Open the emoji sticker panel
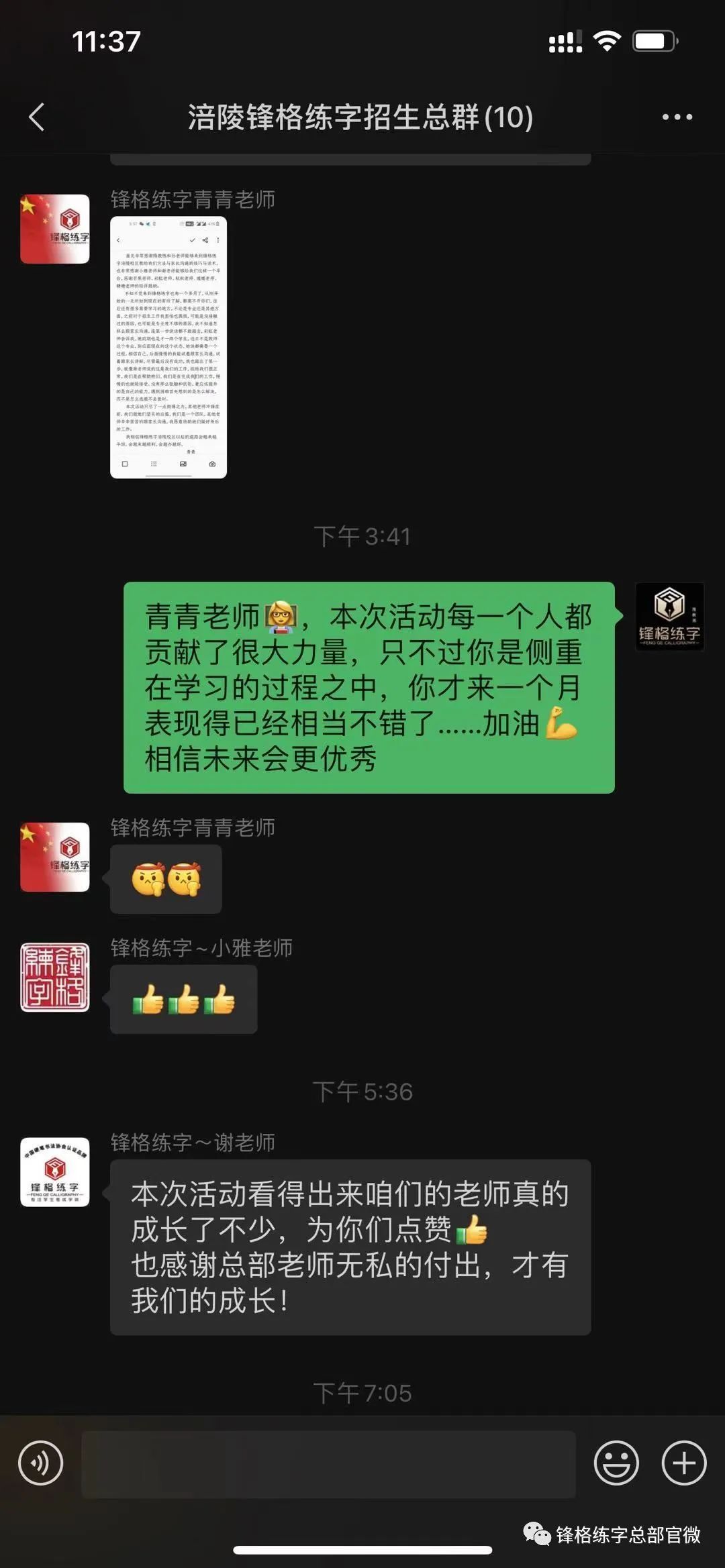The height and width of the screenshot is (1568, 725). (x=616, y=1463)
